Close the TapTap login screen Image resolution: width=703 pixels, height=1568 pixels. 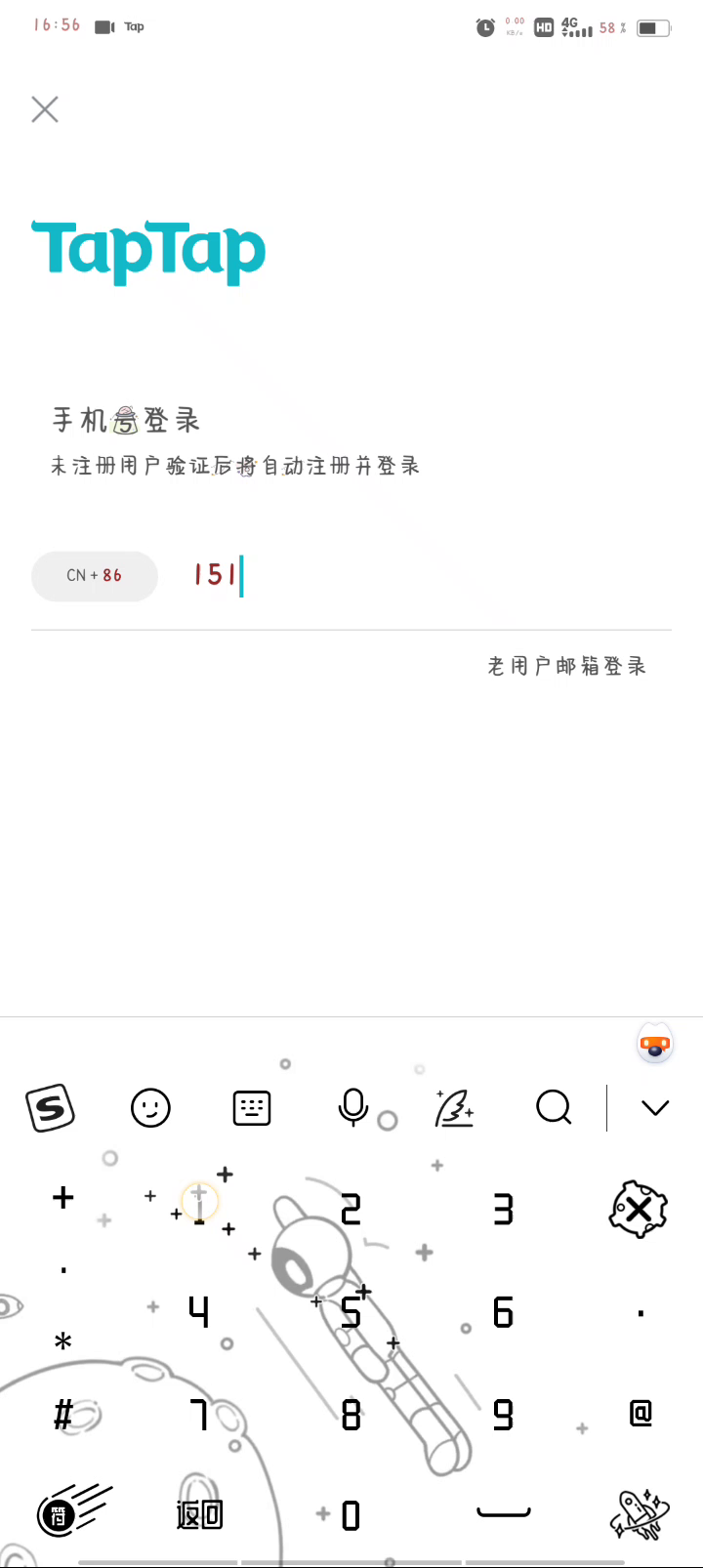click(x=45, y=109)
